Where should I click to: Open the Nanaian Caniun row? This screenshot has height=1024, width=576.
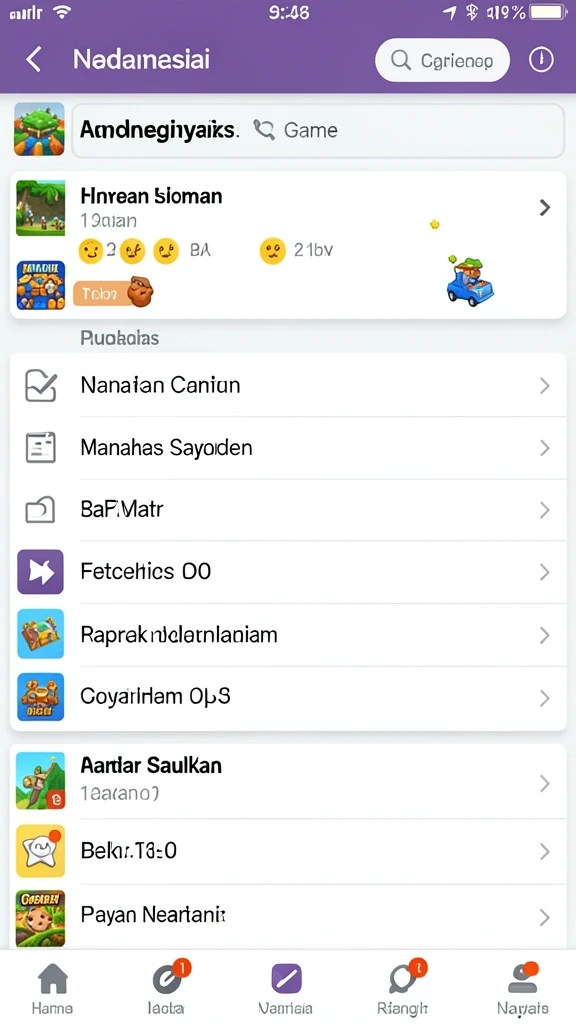[x=288, y=385]
